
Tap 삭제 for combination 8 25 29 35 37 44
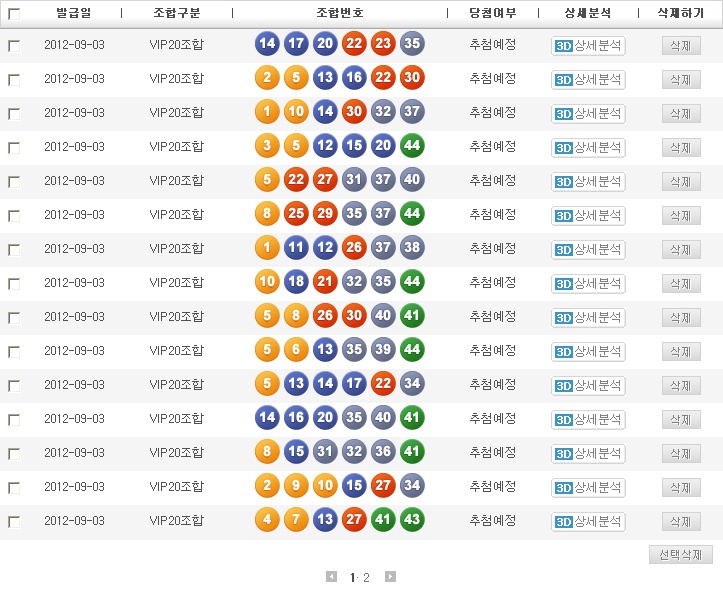point(680,216)
